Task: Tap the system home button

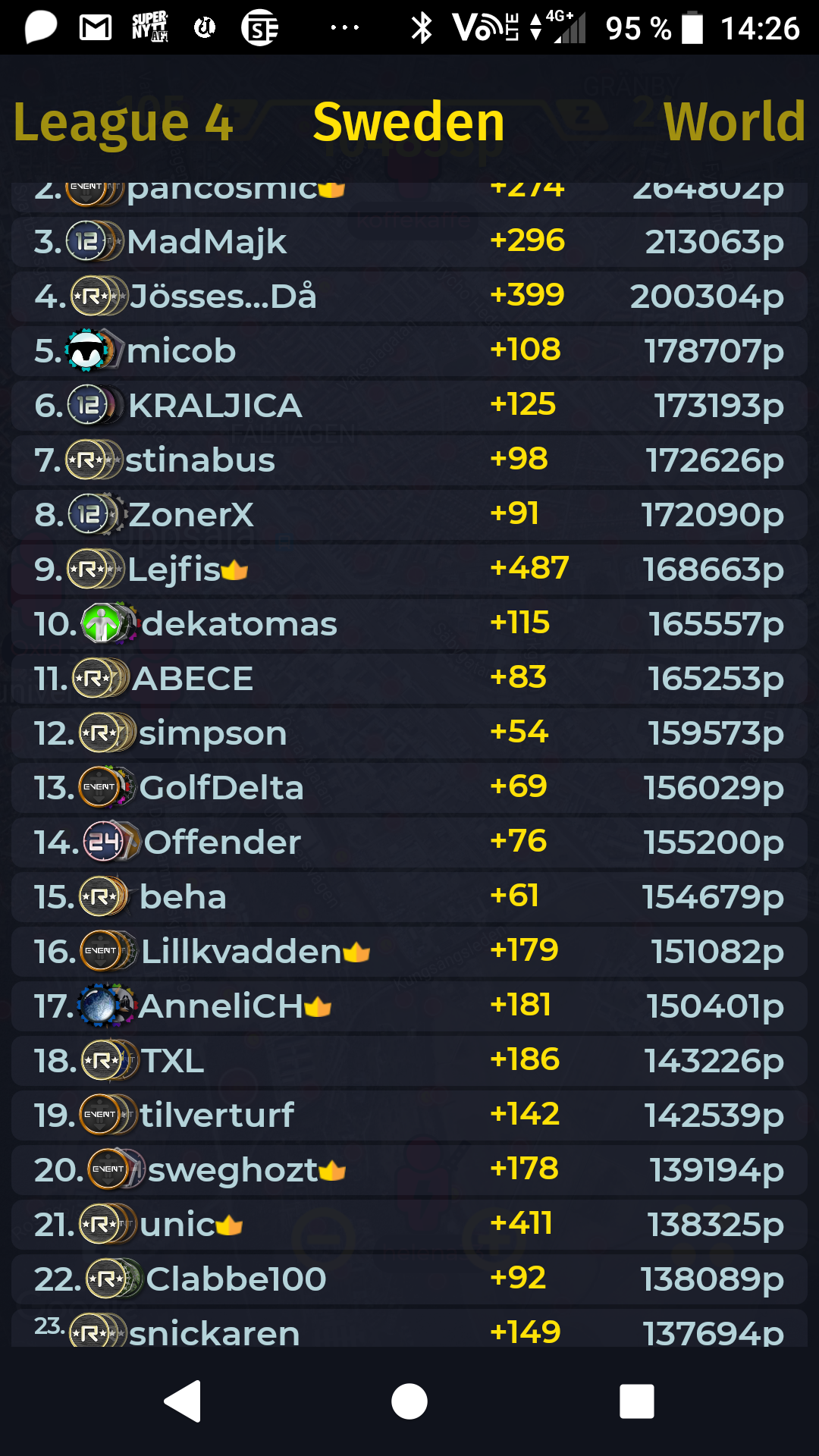Action: [409, 1401]
